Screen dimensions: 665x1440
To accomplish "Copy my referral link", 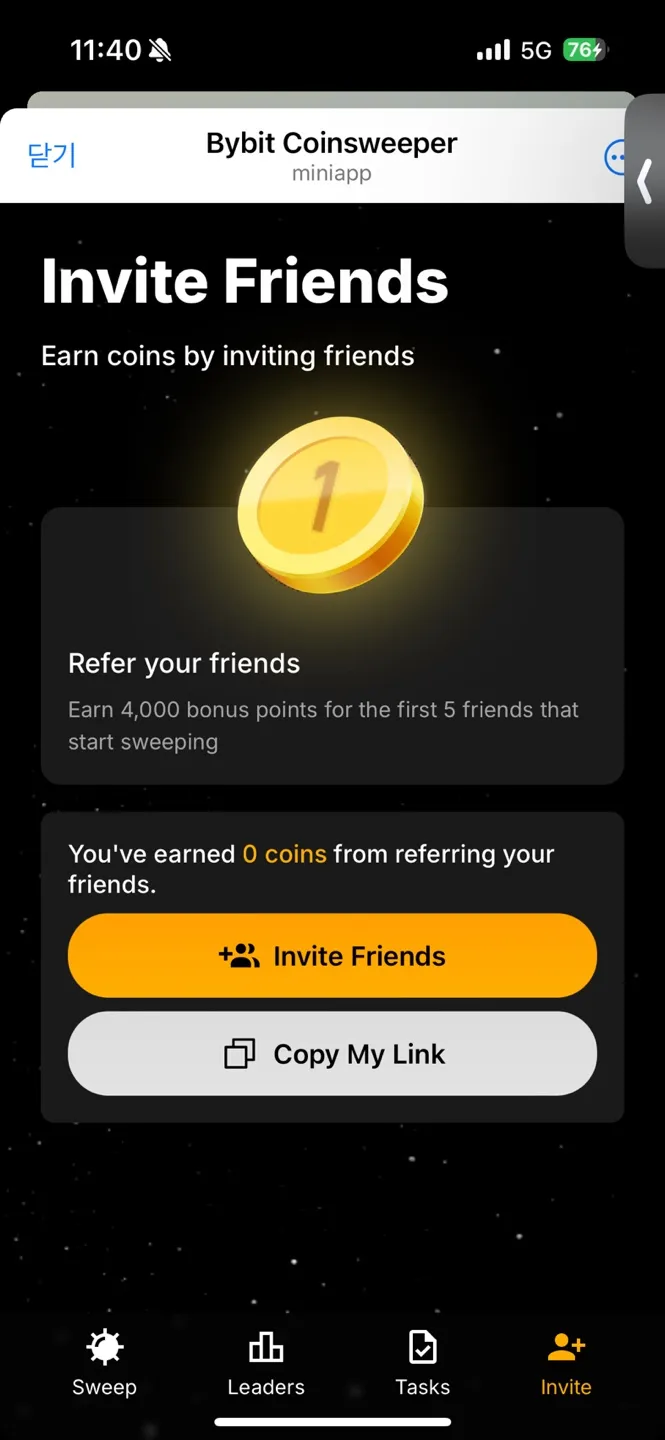I will point(332,1054).
